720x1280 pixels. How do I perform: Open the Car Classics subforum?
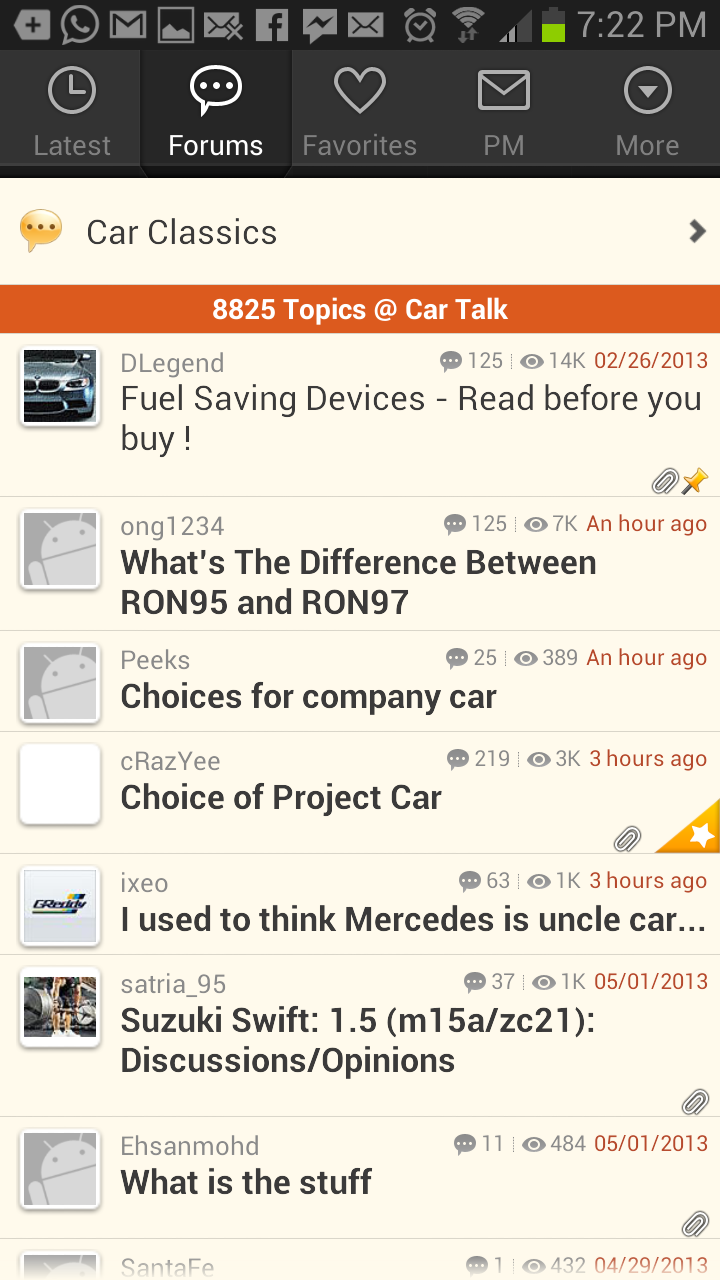360,232
